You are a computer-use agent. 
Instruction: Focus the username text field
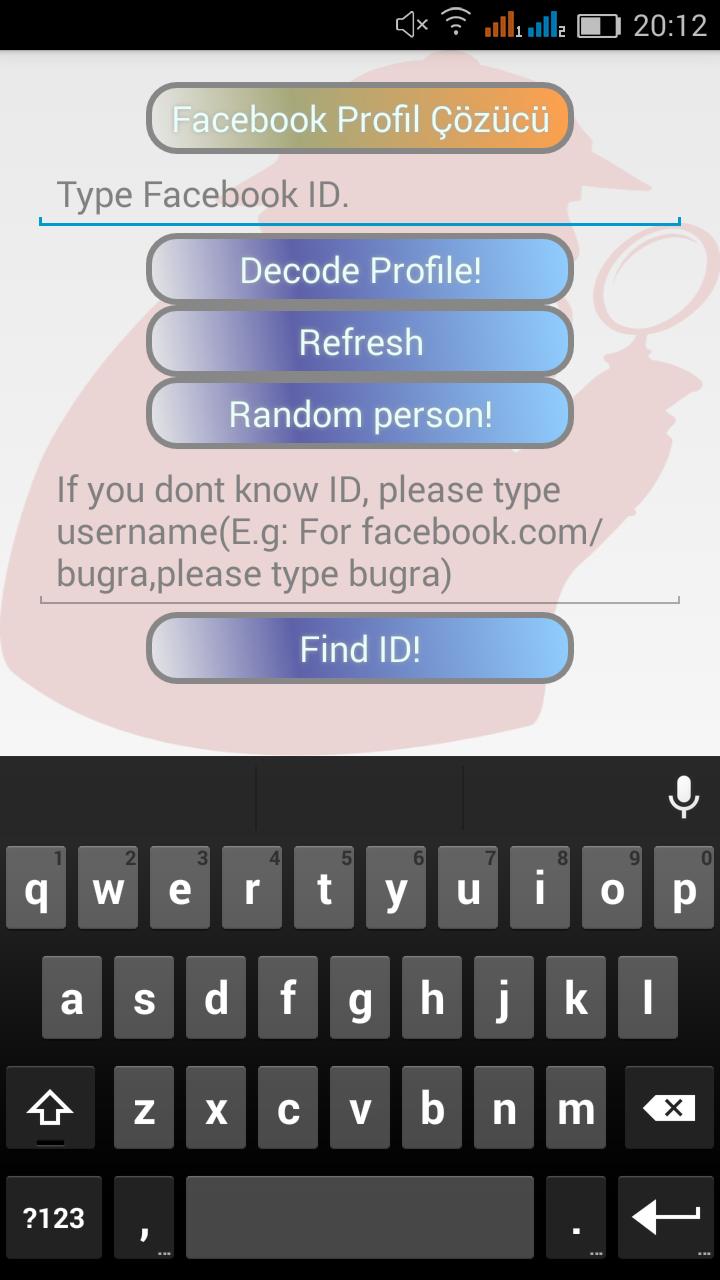click(360, 533)
